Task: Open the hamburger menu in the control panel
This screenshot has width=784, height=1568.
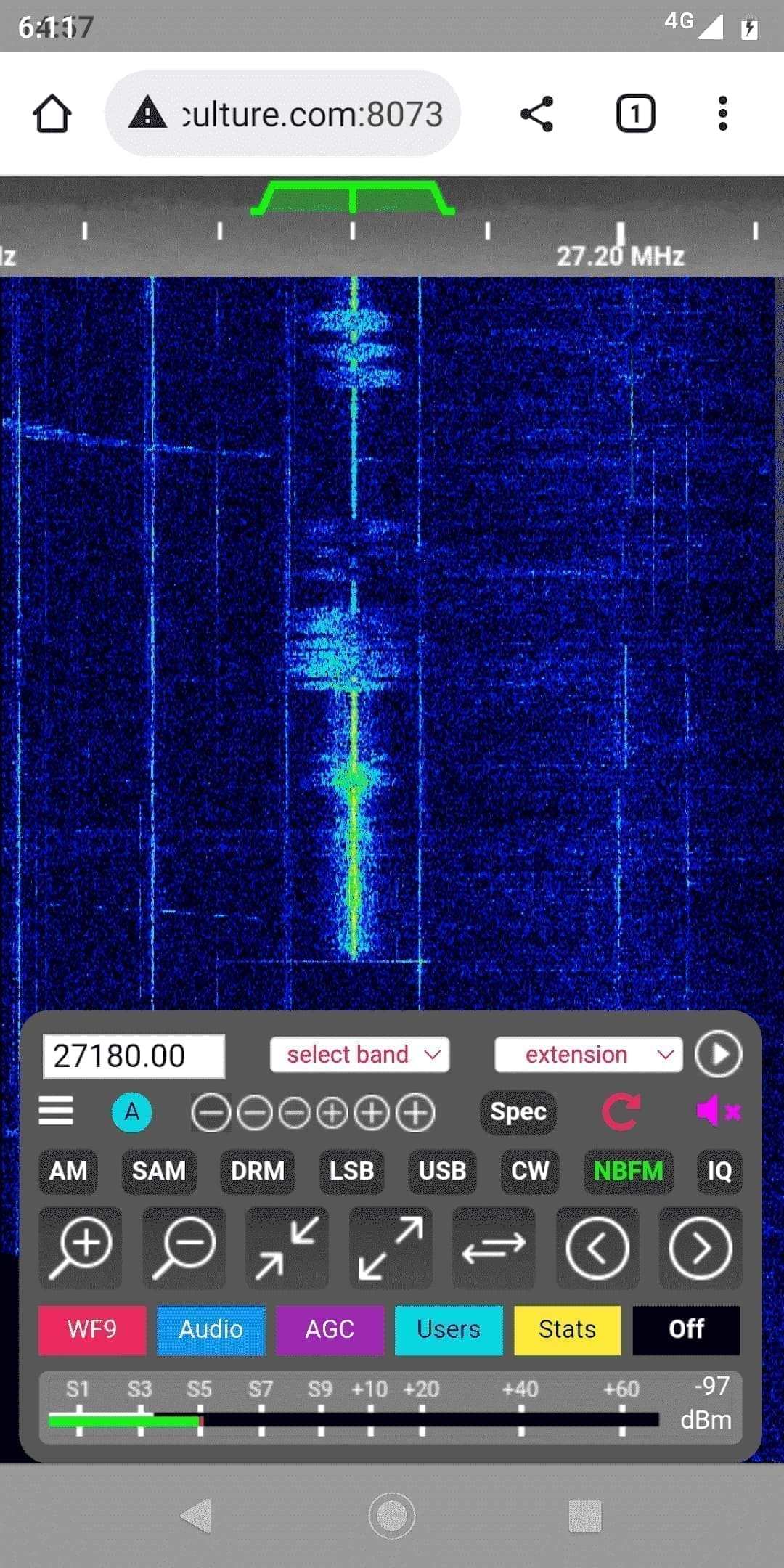Action: coord(56,1111)
